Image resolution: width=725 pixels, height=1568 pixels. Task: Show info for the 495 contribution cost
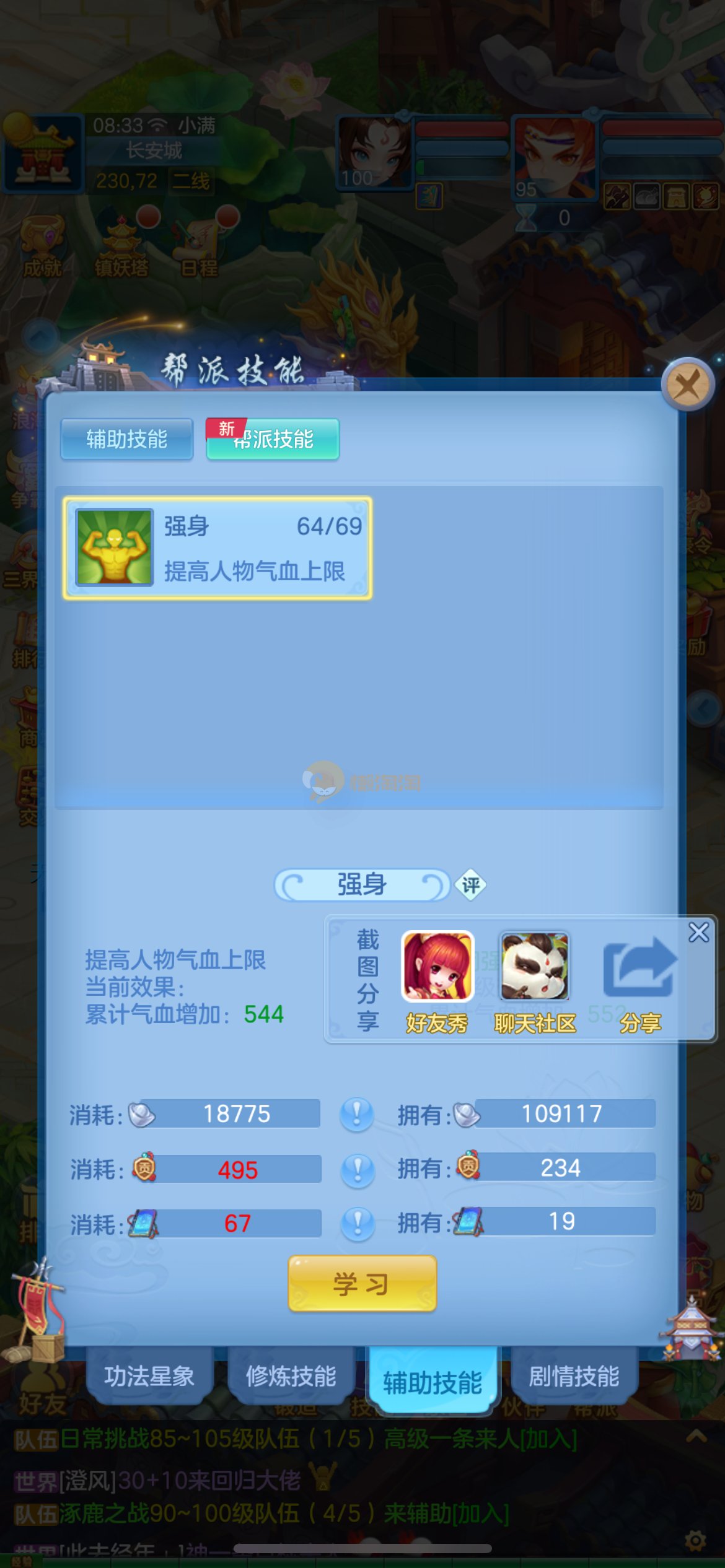[358, 1169]
